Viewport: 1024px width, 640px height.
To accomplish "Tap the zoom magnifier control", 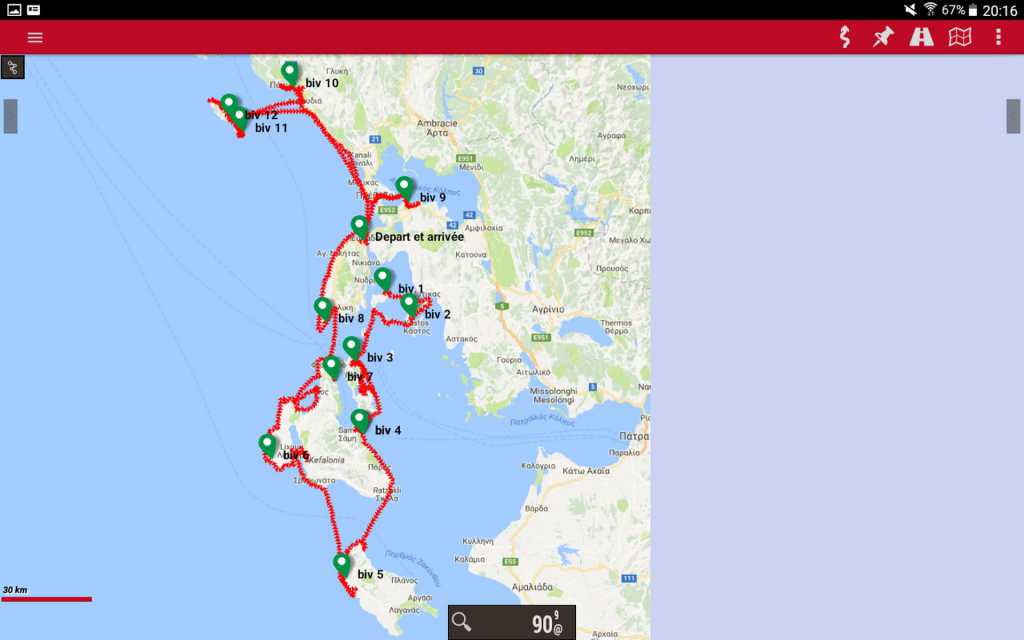I will [x=461, y=622].
